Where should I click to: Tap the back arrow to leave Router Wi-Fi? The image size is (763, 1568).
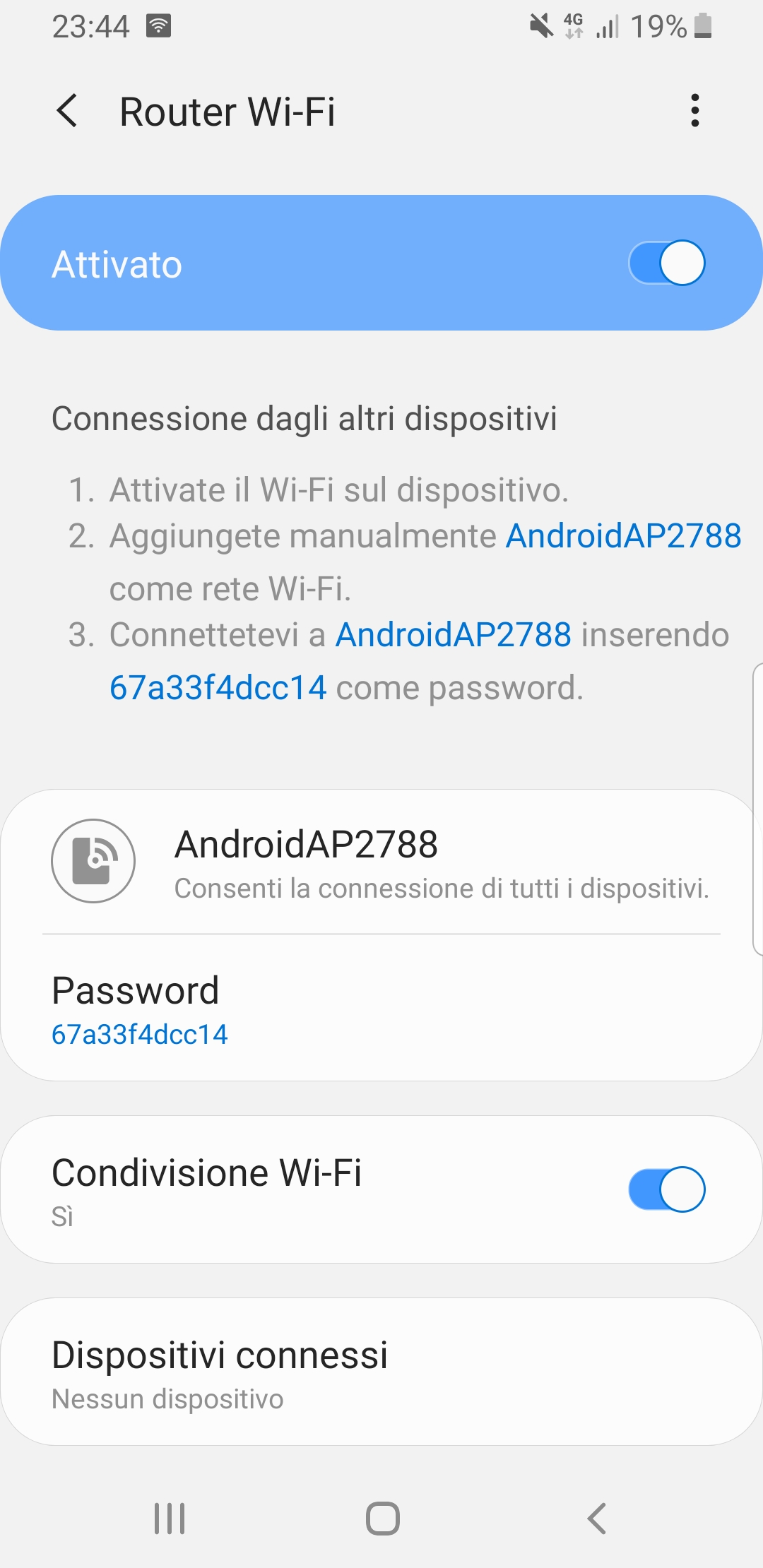[67, 111]
